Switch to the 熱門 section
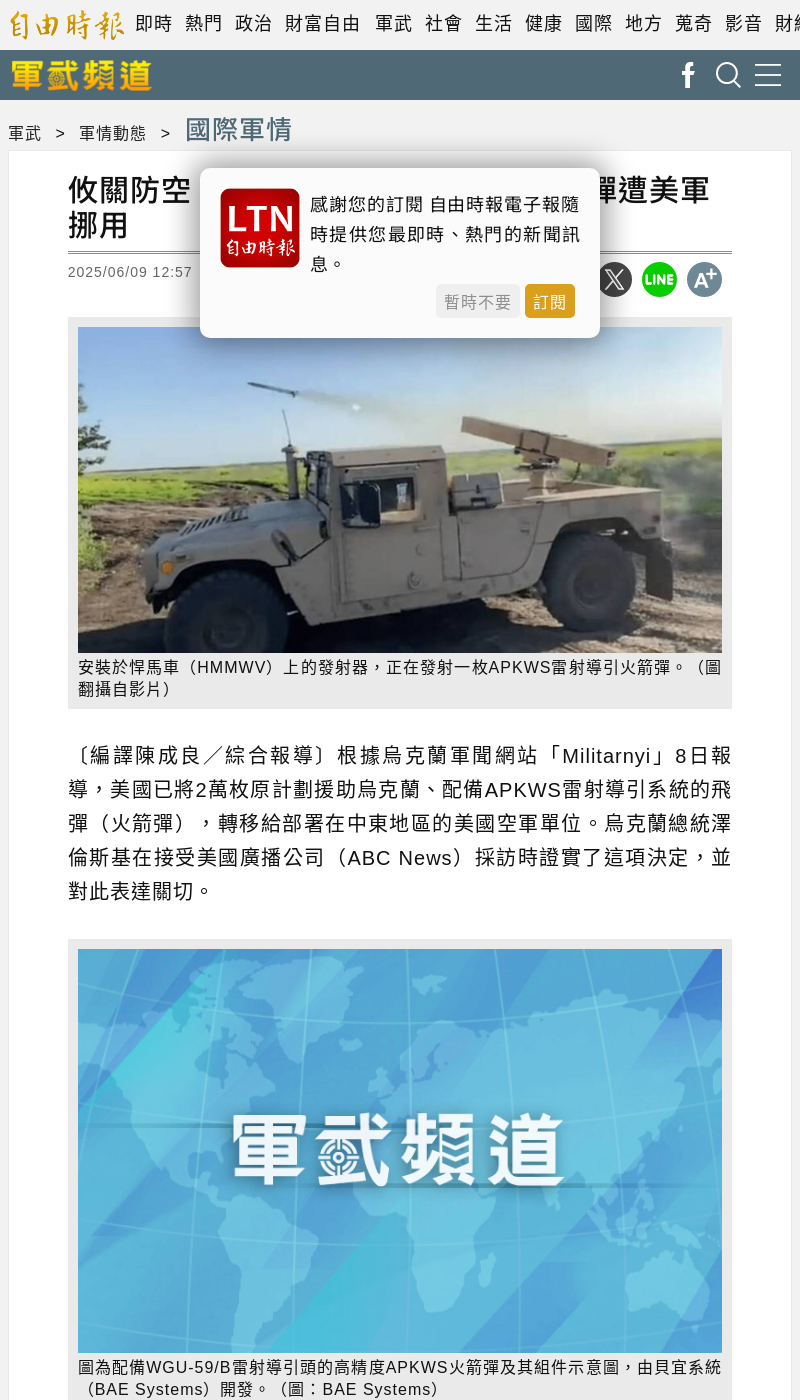The height and width of the screenshot is (1400, 800). (x=204, y=23)
